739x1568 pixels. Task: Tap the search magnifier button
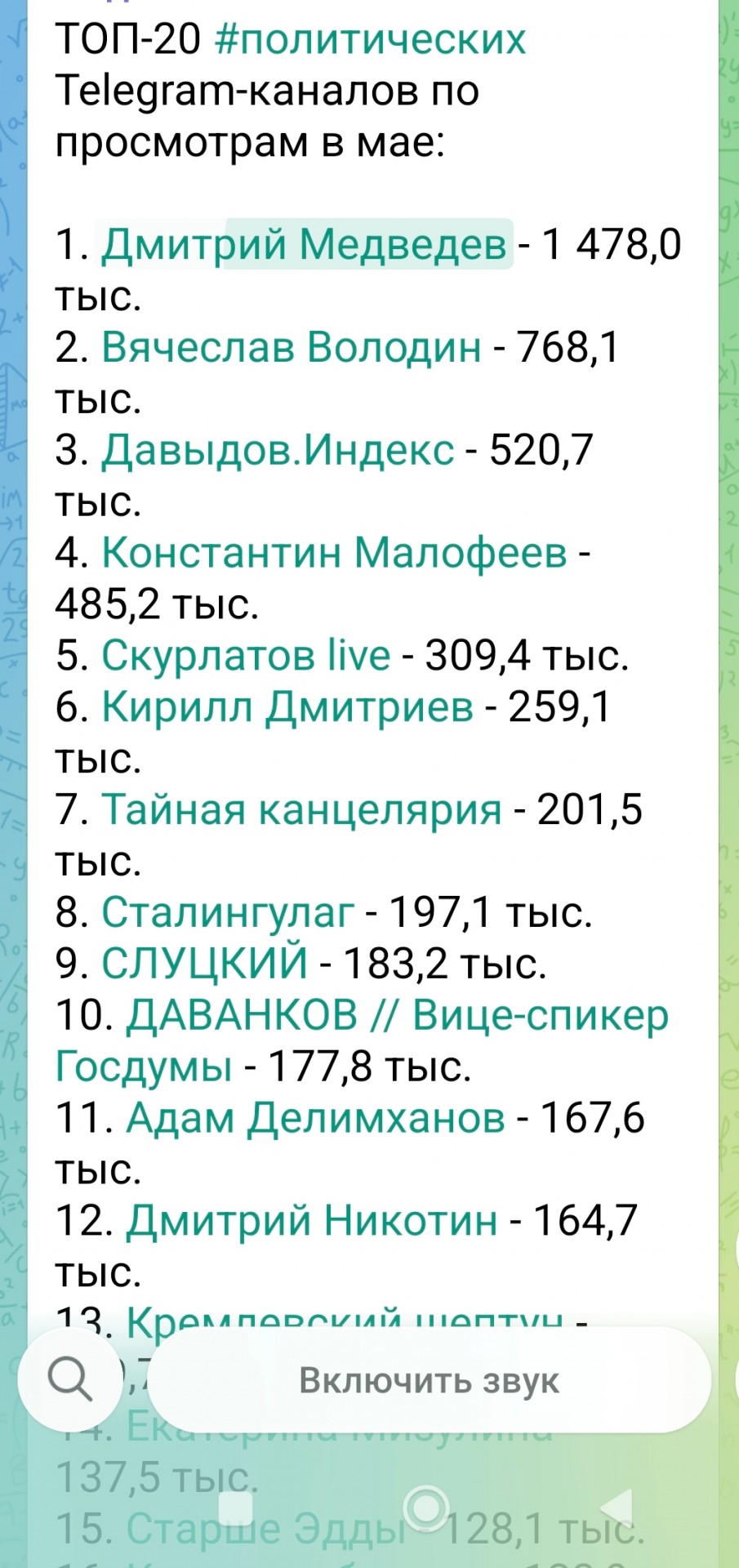70,1379
